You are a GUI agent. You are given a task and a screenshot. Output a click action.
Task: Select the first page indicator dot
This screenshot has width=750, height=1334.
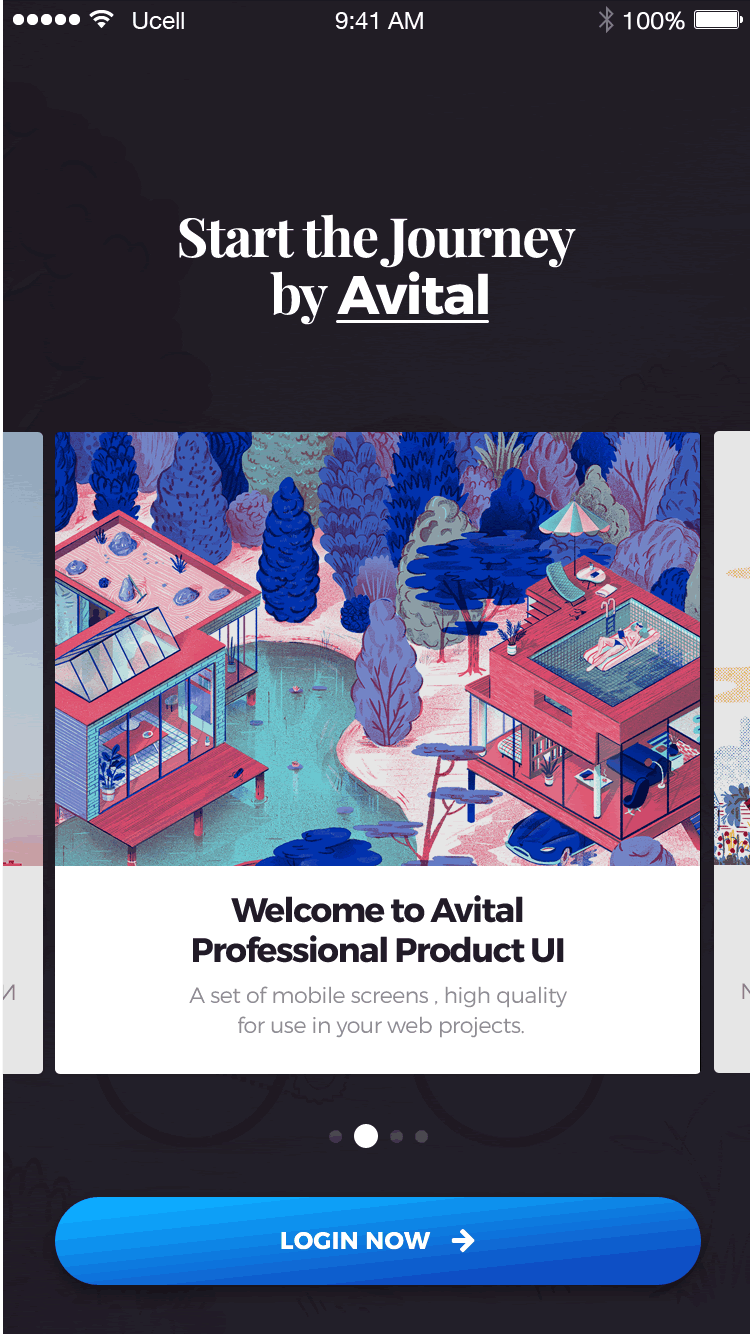[336, 1136]
